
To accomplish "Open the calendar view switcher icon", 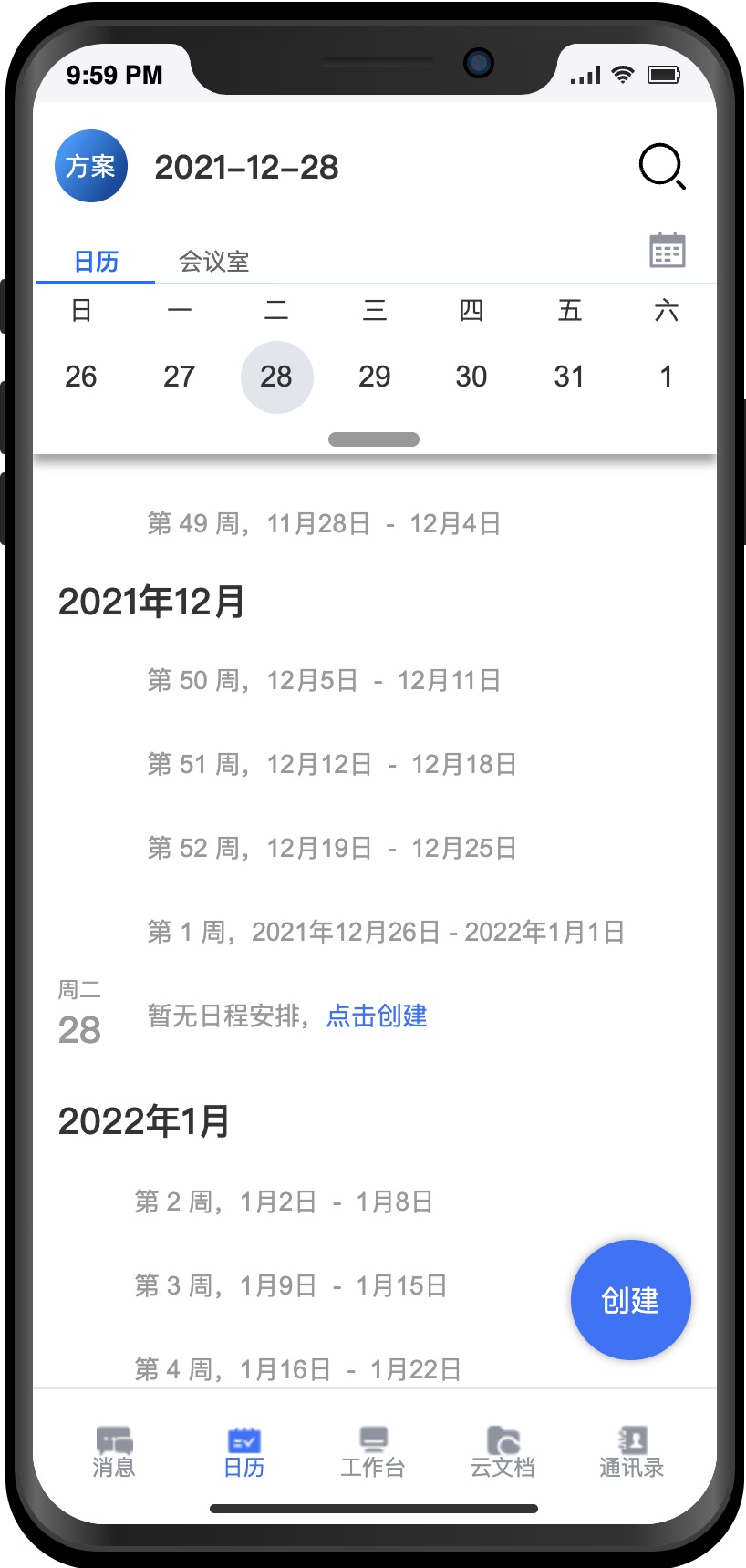I will point(668,250).
